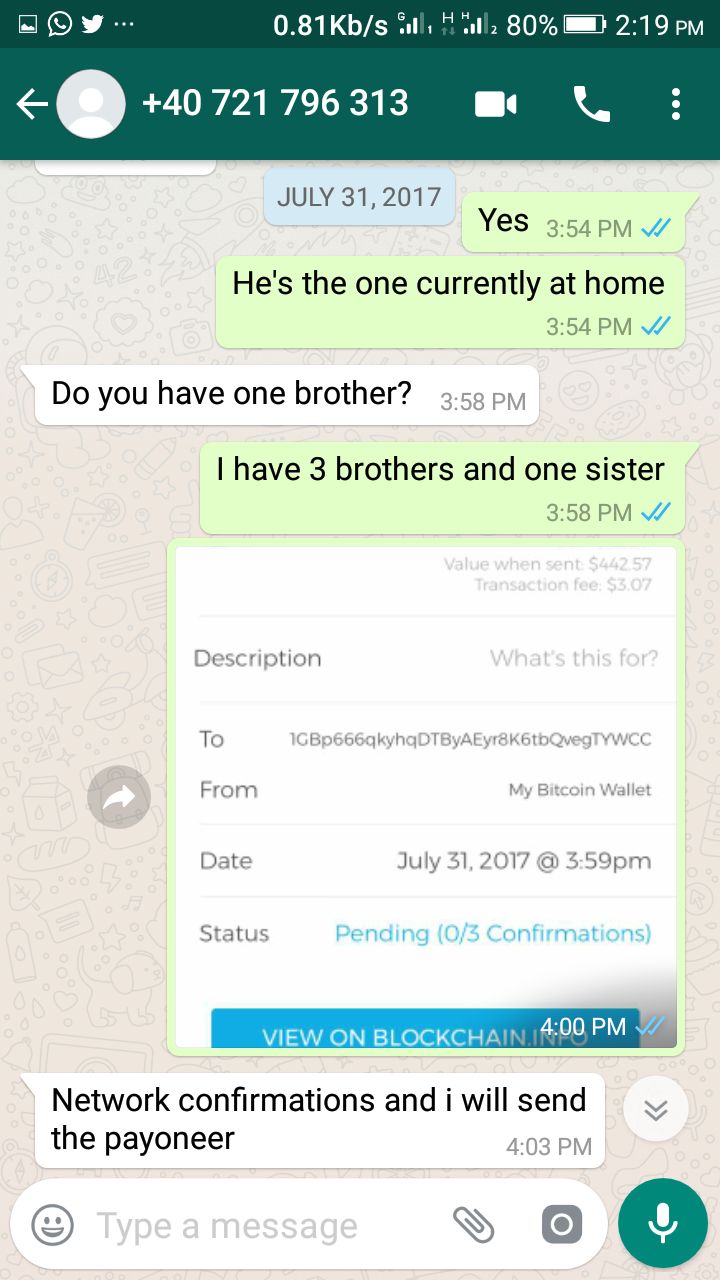The width and height of the screenshot is (720, 1280).
Task: Focus the Type a message field
Action: (x=265, y=1225)
